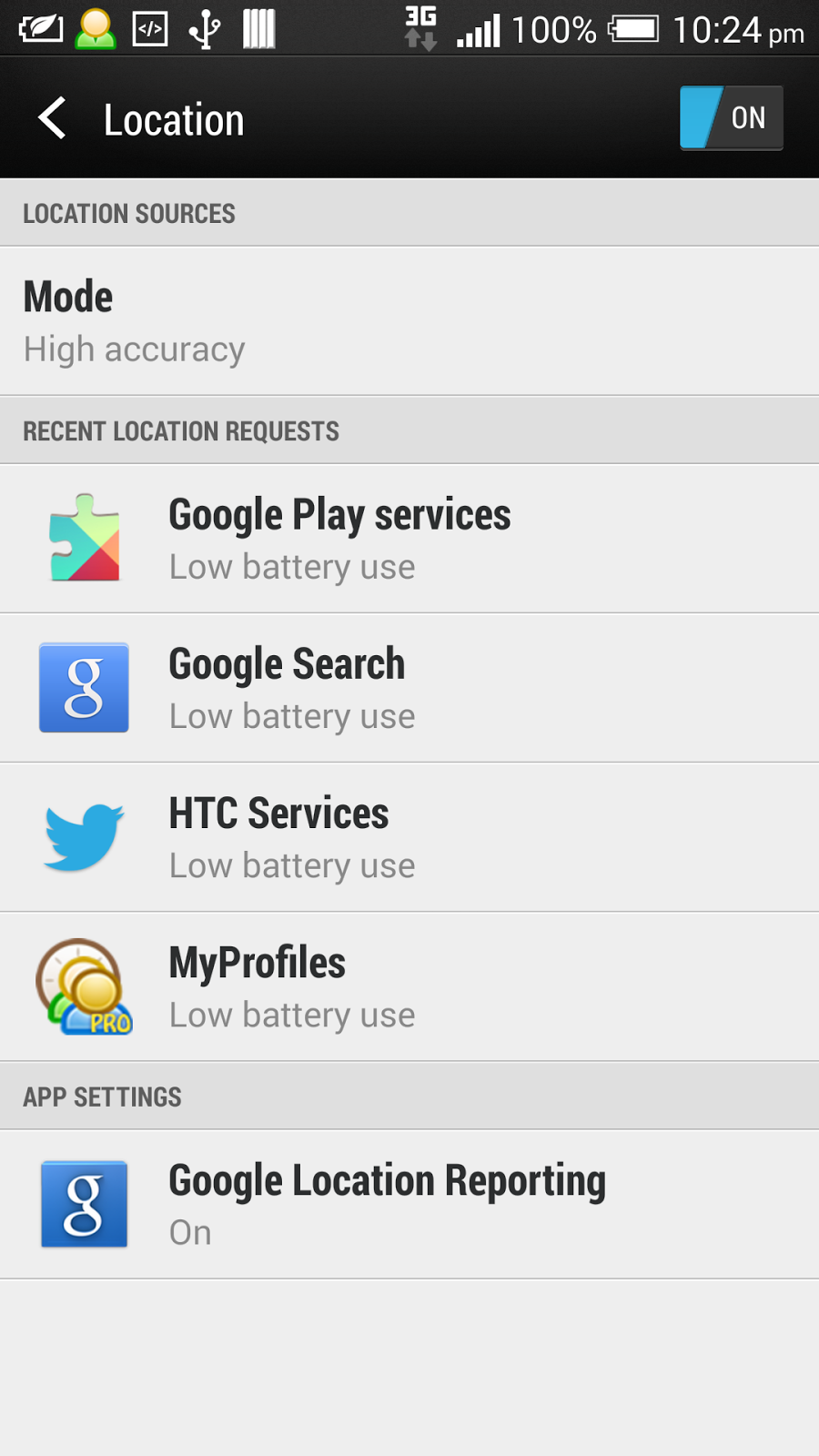
Task: Select the HTC Services row
Action: 409,837
